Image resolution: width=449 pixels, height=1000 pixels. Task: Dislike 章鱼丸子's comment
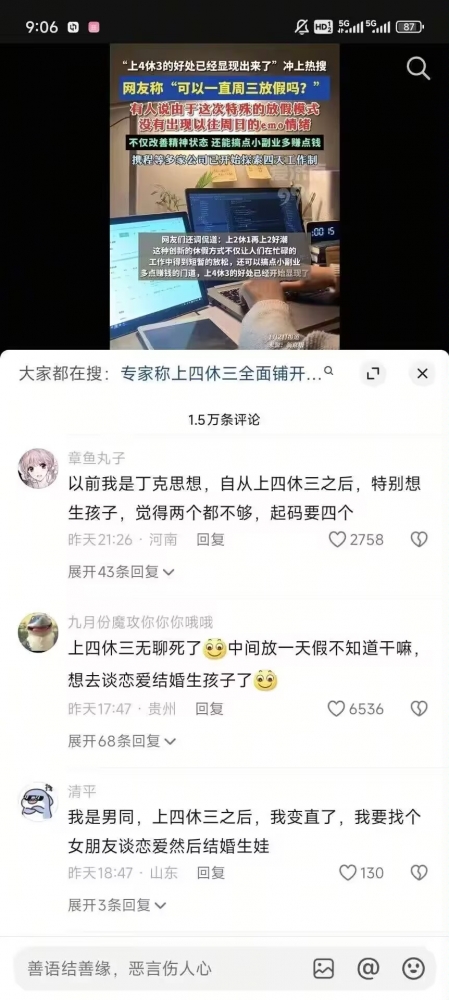[418, 540]
